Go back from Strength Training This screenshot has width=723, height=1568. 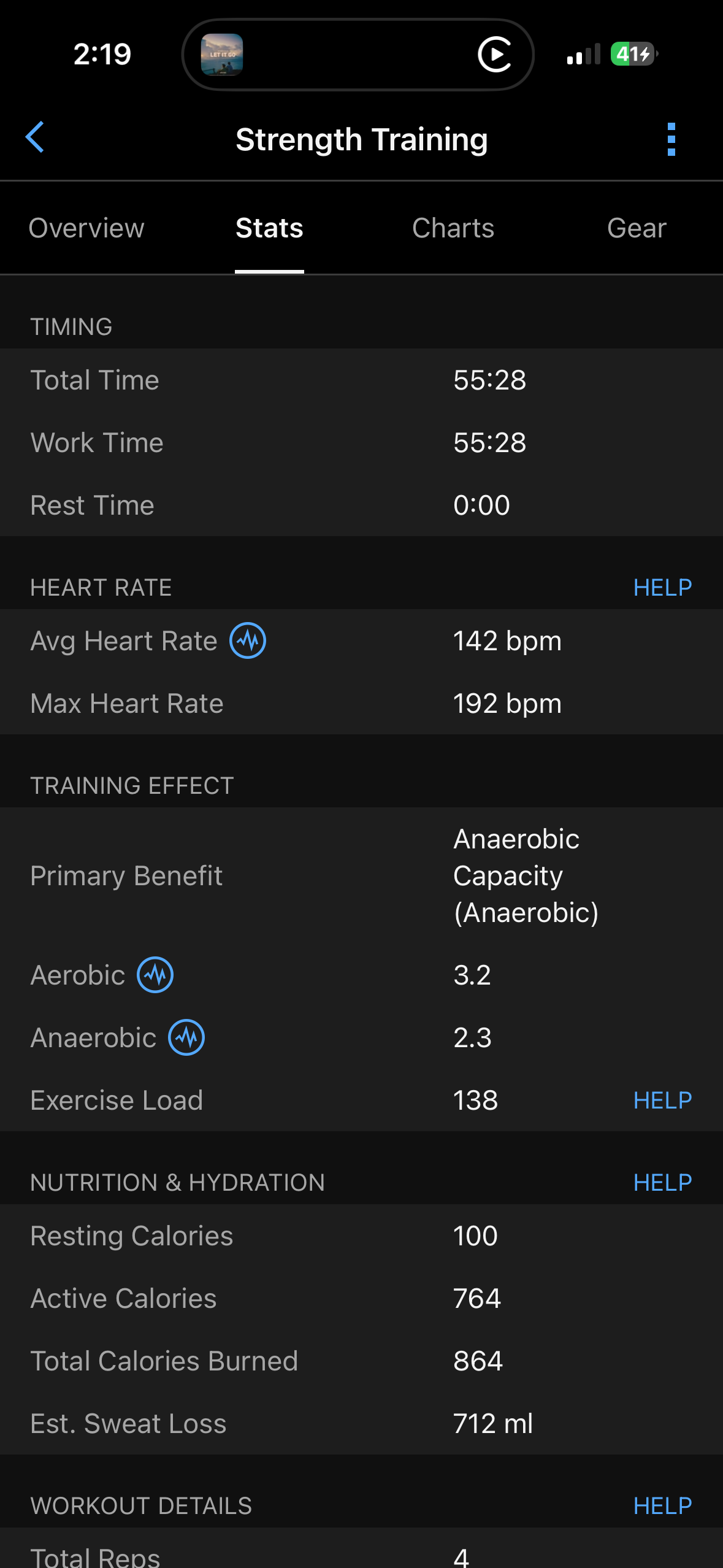35,137
